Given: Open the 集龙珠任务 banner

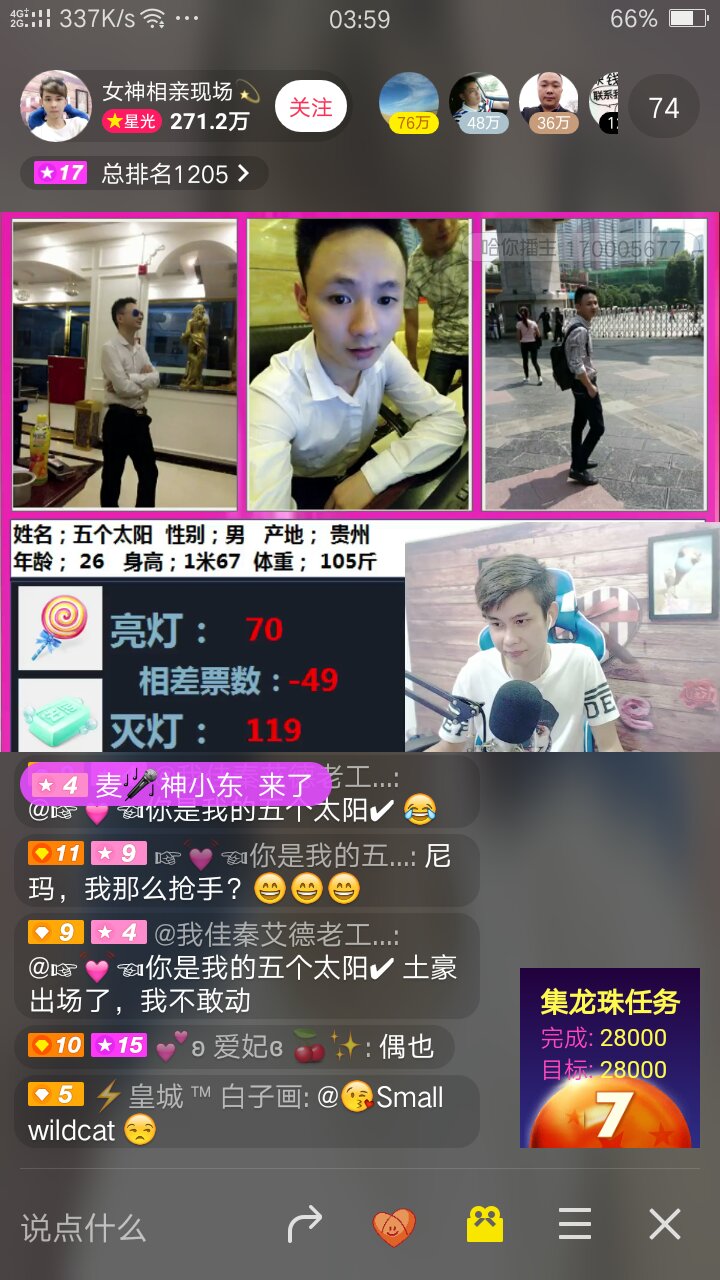Looking at the screenshot, I should 610,1058.
